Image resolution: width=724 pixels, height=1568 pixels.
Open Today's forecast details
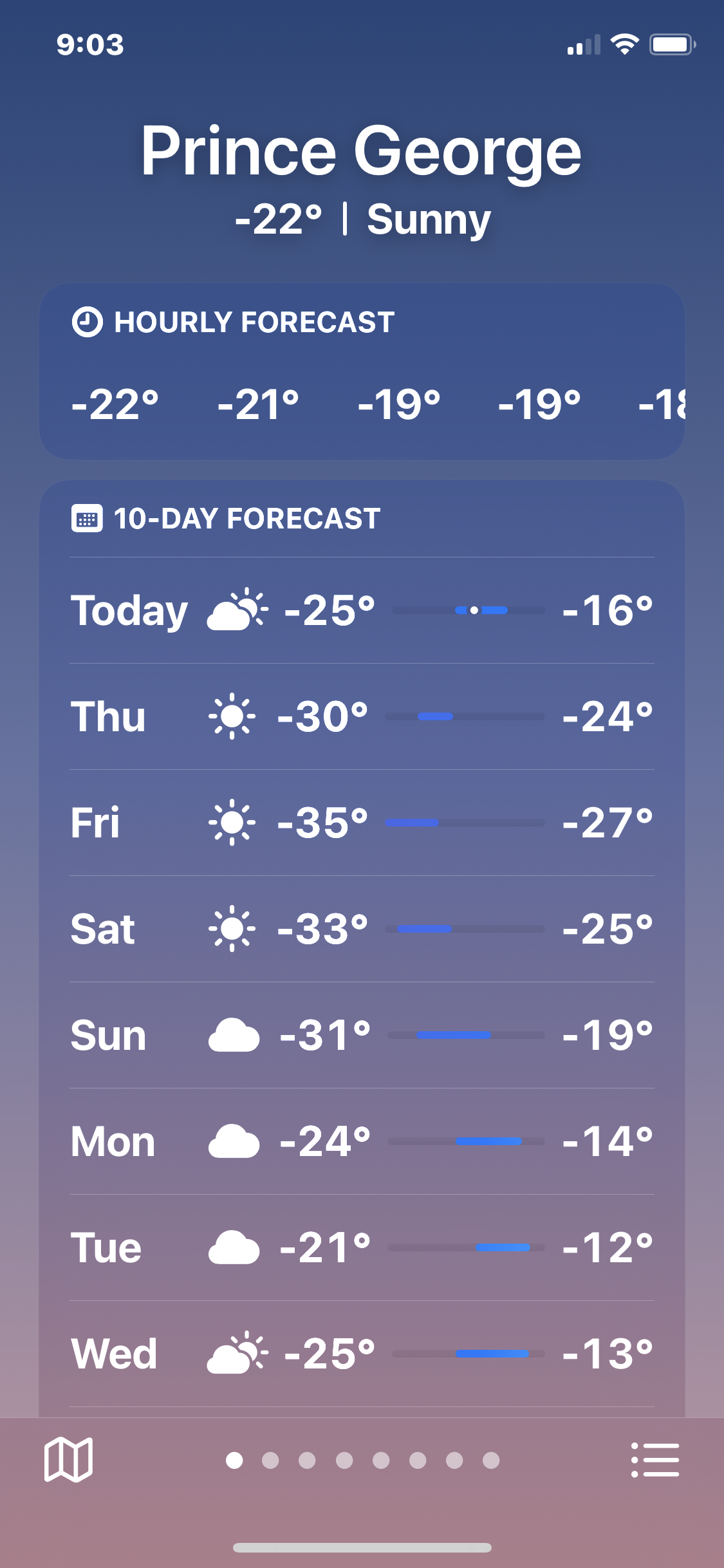[x=362, y=610]
